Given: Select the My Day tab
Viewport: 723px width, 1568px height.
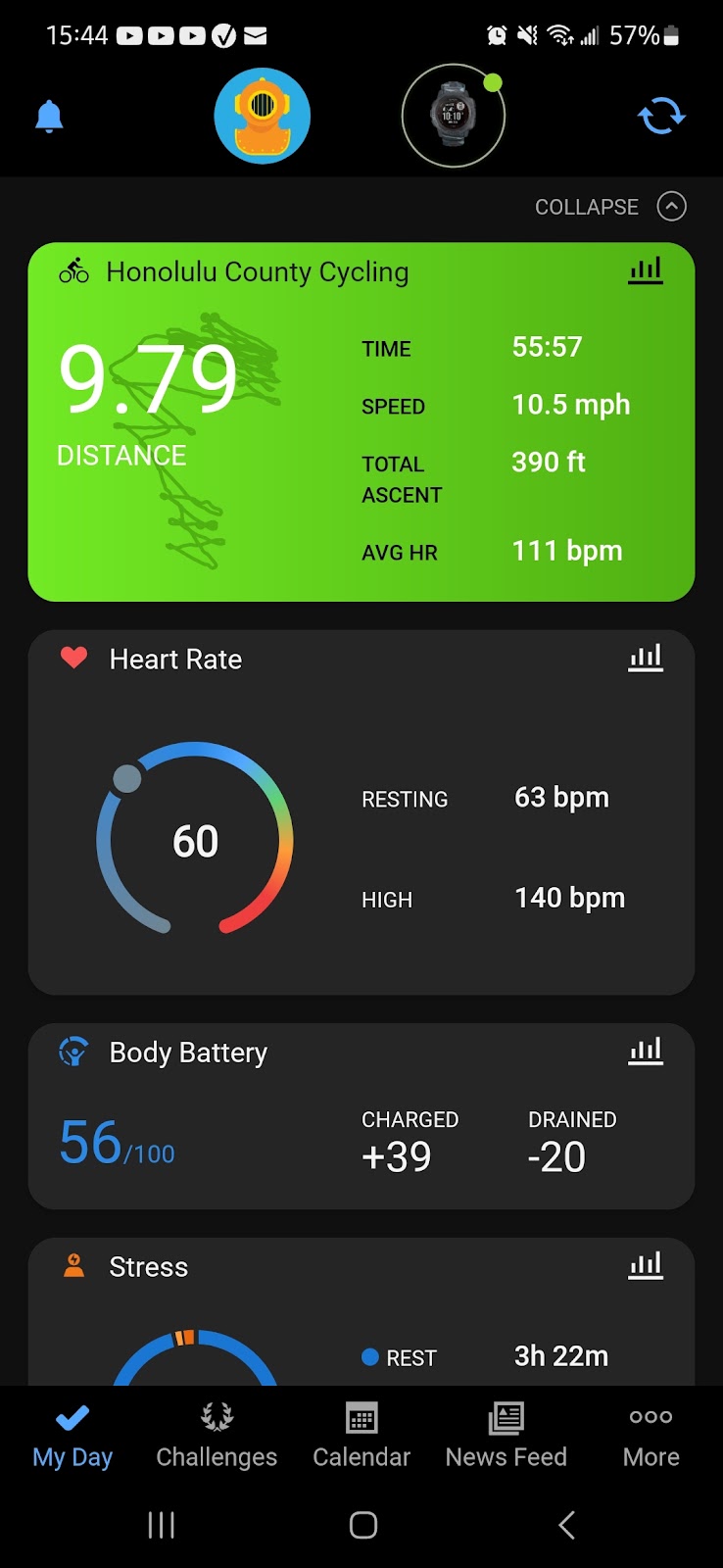Looking at the screenshot, I should (72, 1436).
